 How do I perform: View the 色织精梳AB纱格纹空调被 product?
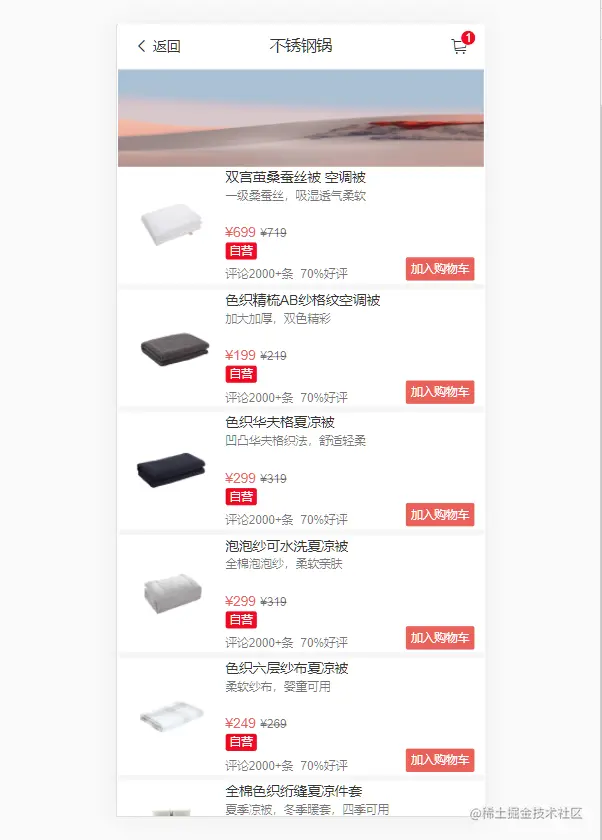[302, 300]
